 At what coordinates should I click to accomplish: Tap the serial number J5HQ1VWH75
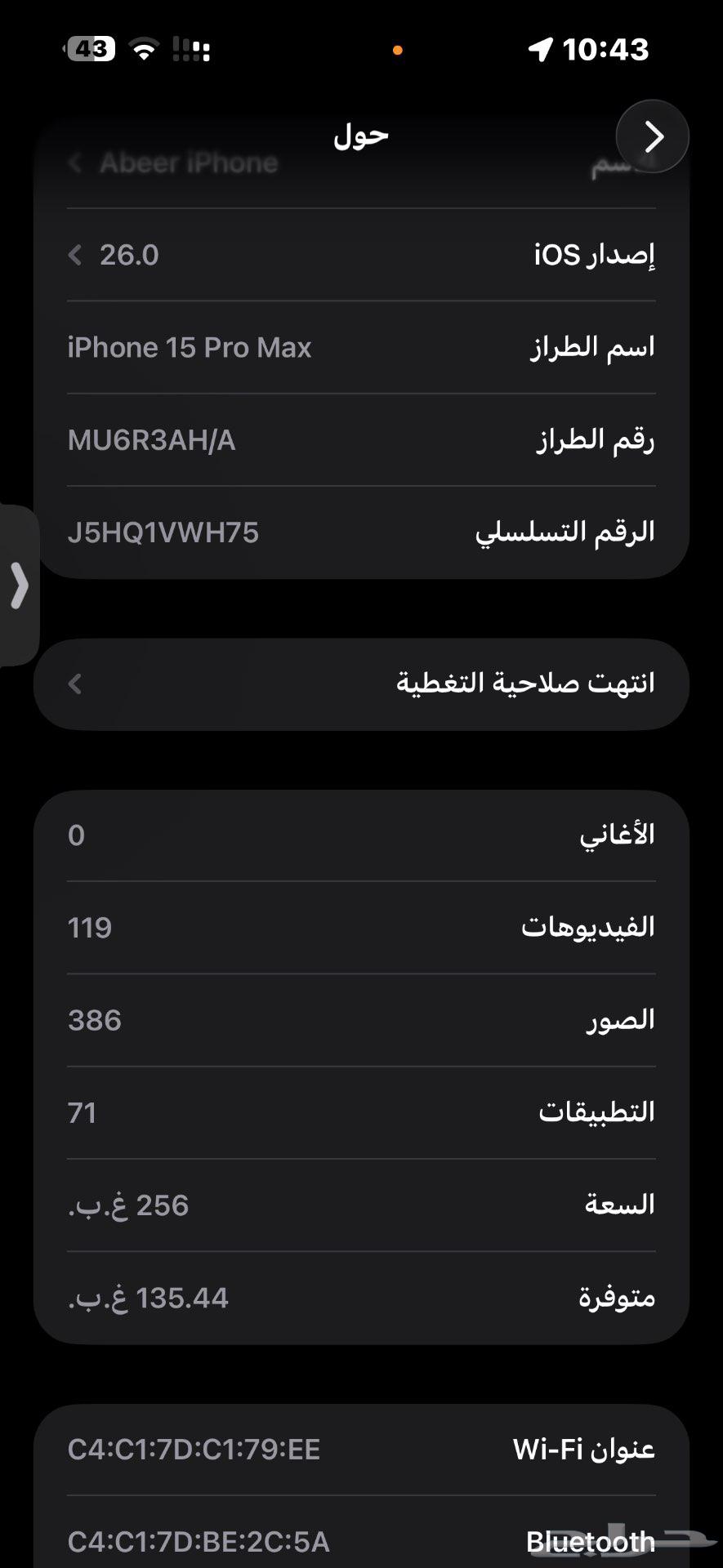359,532
